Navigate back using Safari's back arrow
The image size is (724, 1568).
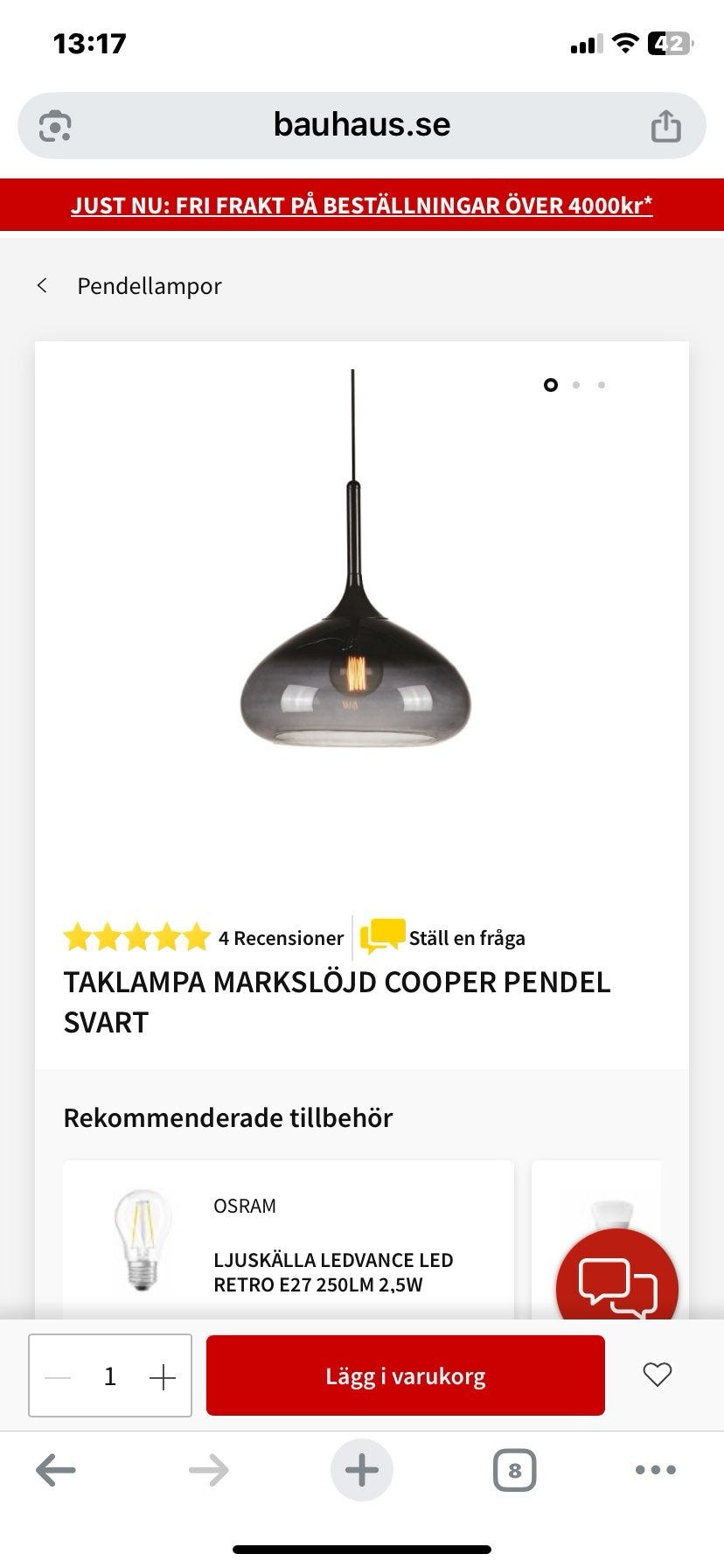tap(54, 1470)
